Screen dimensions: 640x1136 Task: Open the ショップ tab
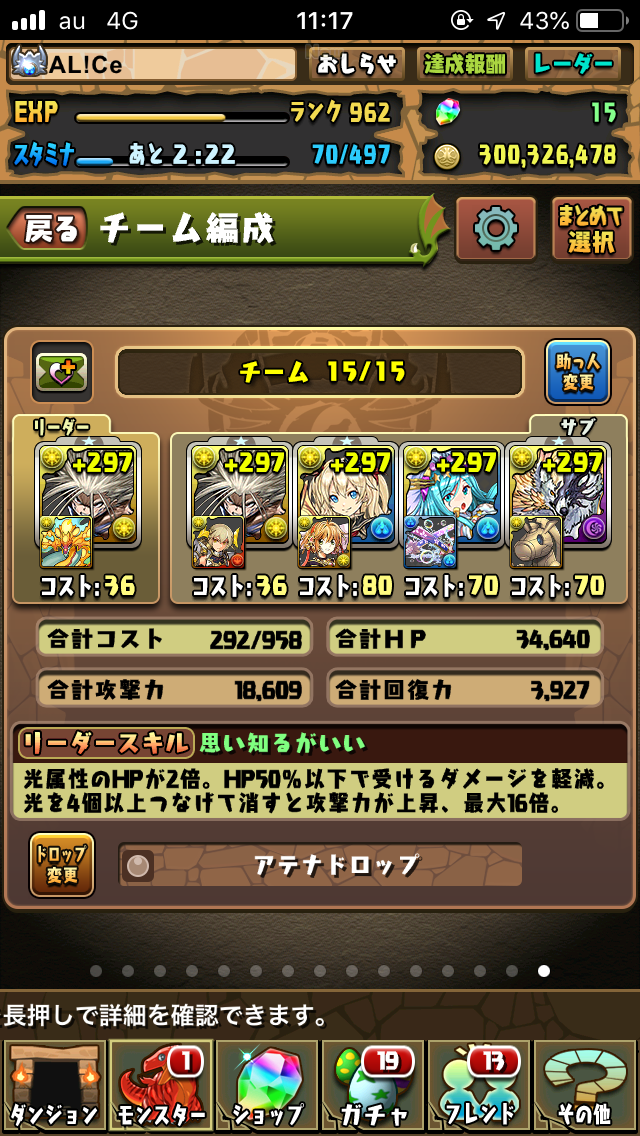click(266, 1085)
